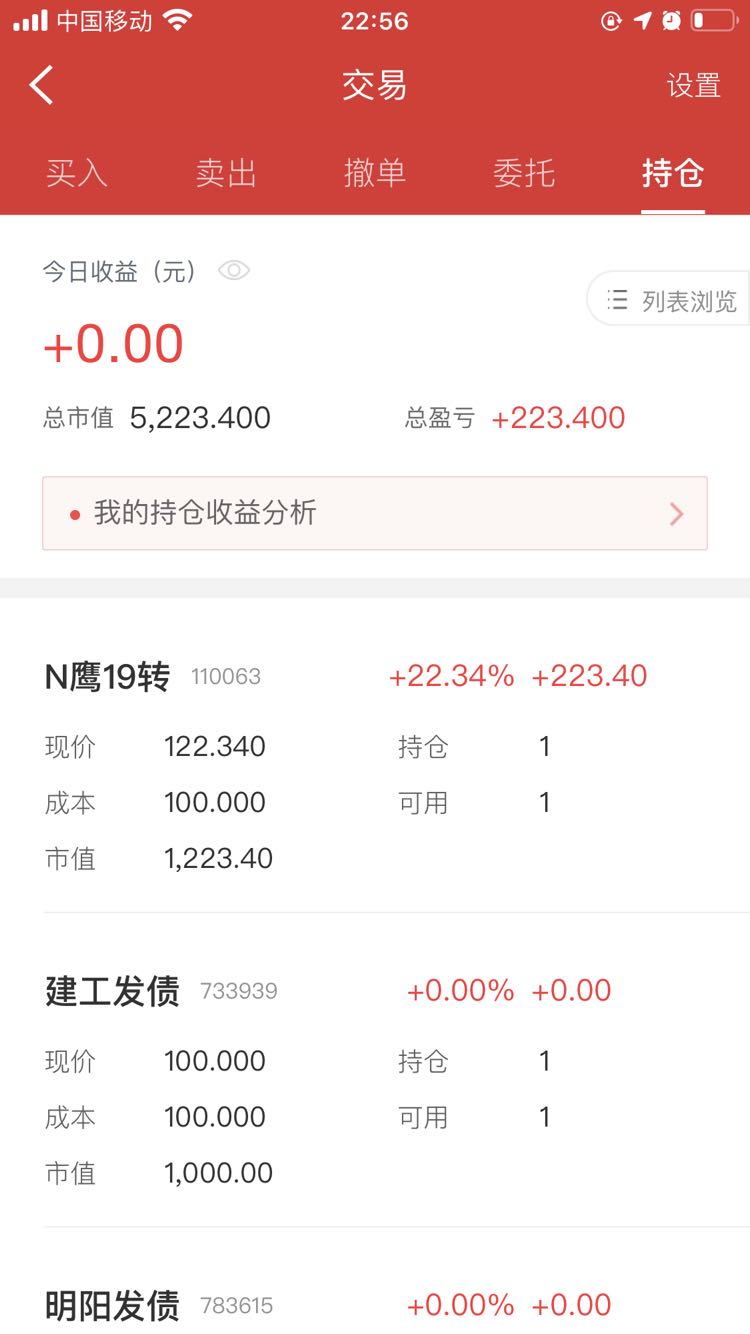The height and width of the screenshot is (1334, 750).
Task: Tap the 列表浏览 button
Action: pyautogui.click(x=669, y=299)
